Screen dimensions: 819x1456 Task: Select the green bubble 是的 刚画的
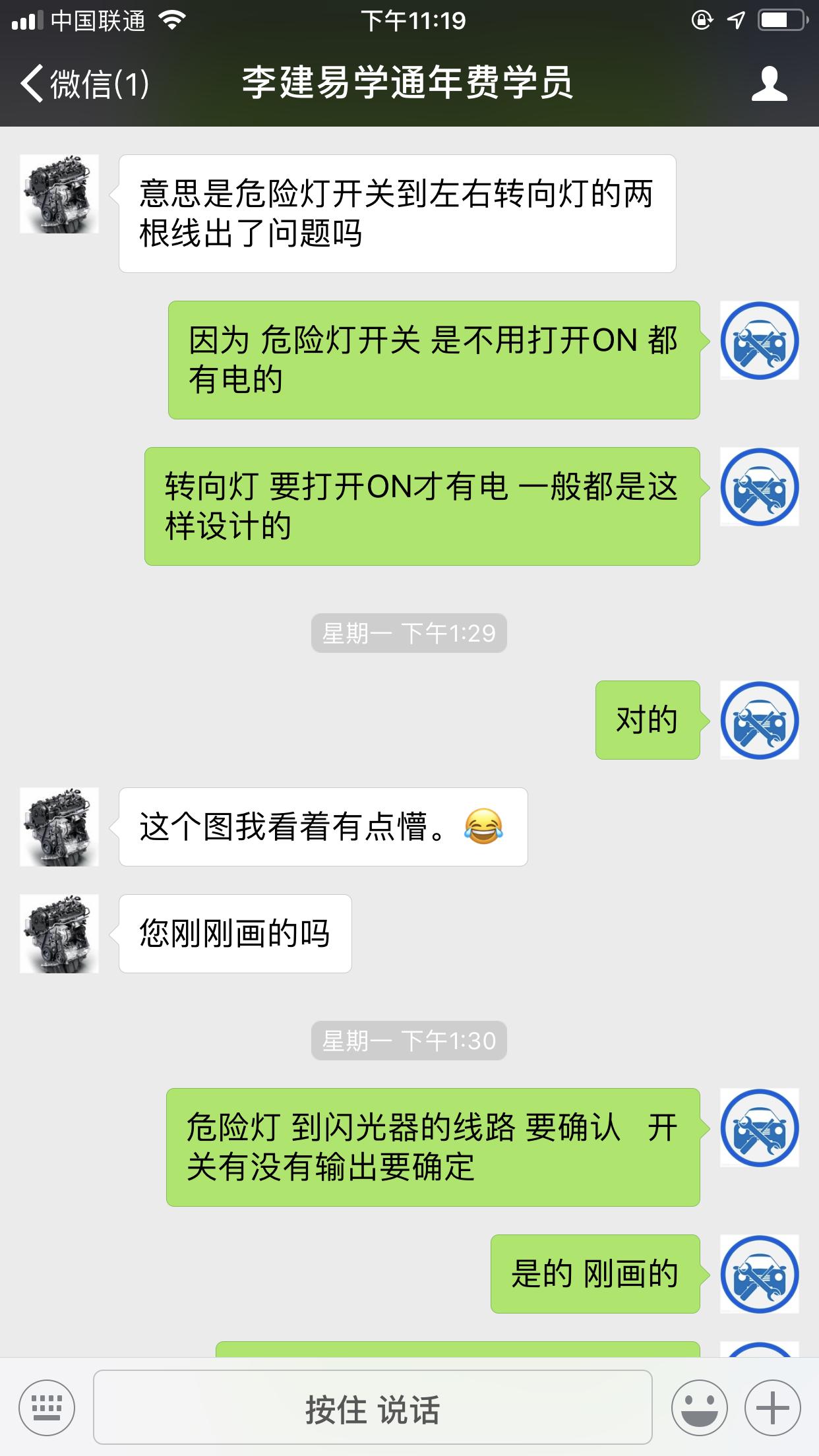tap(594, 1275)
